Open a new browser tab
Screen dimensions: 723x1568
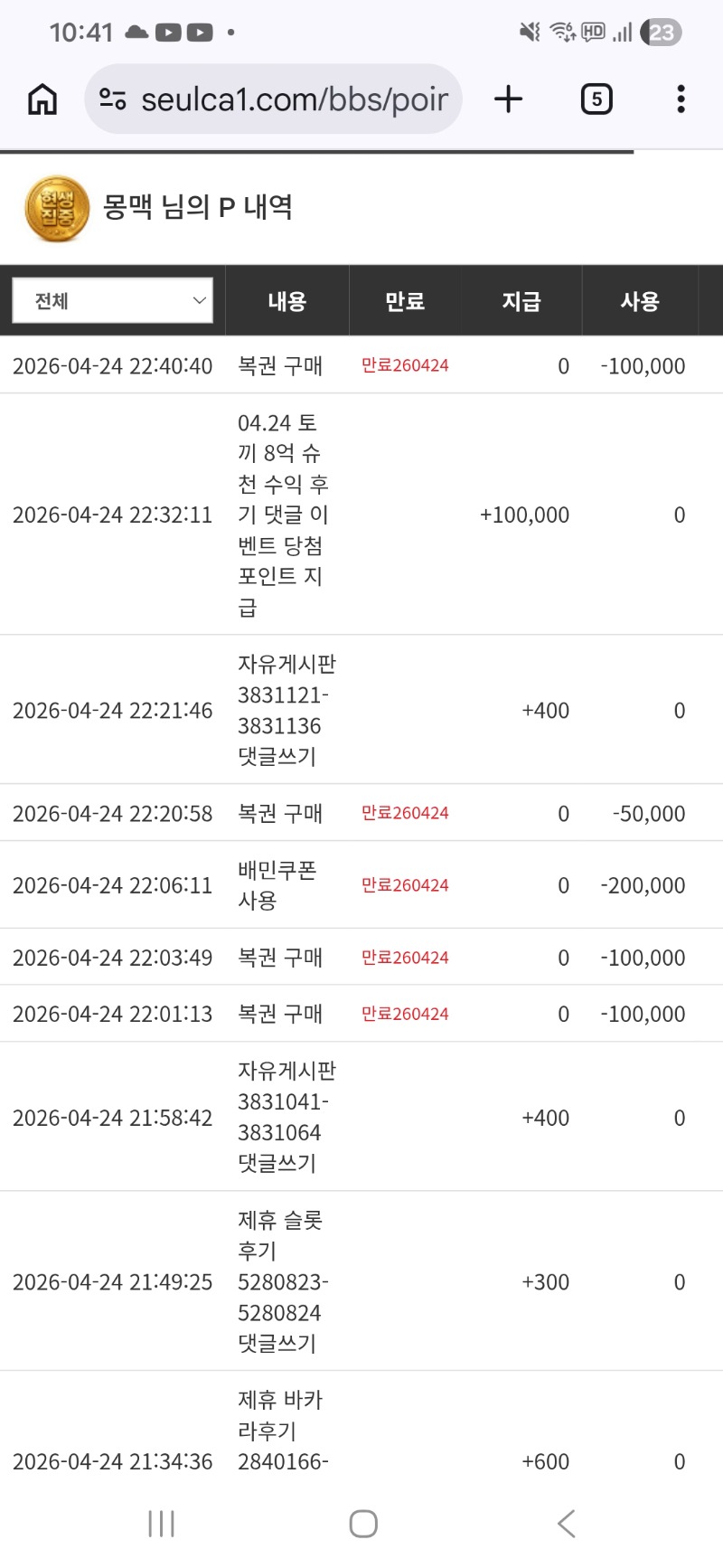point(509,99)
